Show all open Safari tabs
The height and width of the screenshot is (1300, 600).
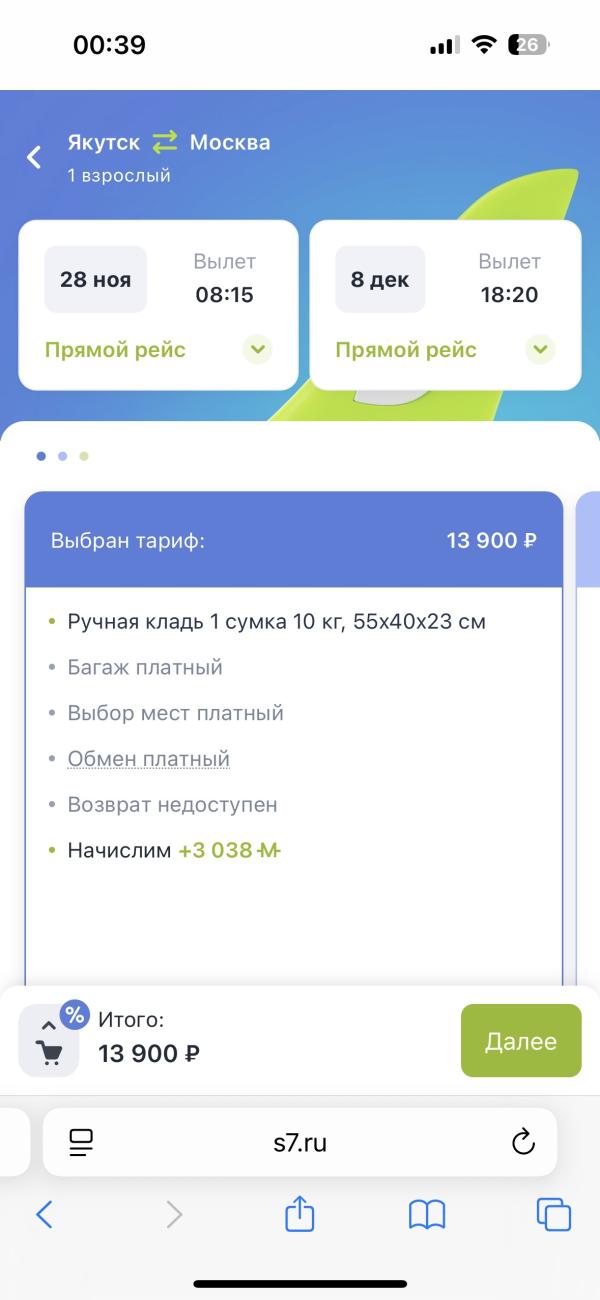[x=554, y=1214]
